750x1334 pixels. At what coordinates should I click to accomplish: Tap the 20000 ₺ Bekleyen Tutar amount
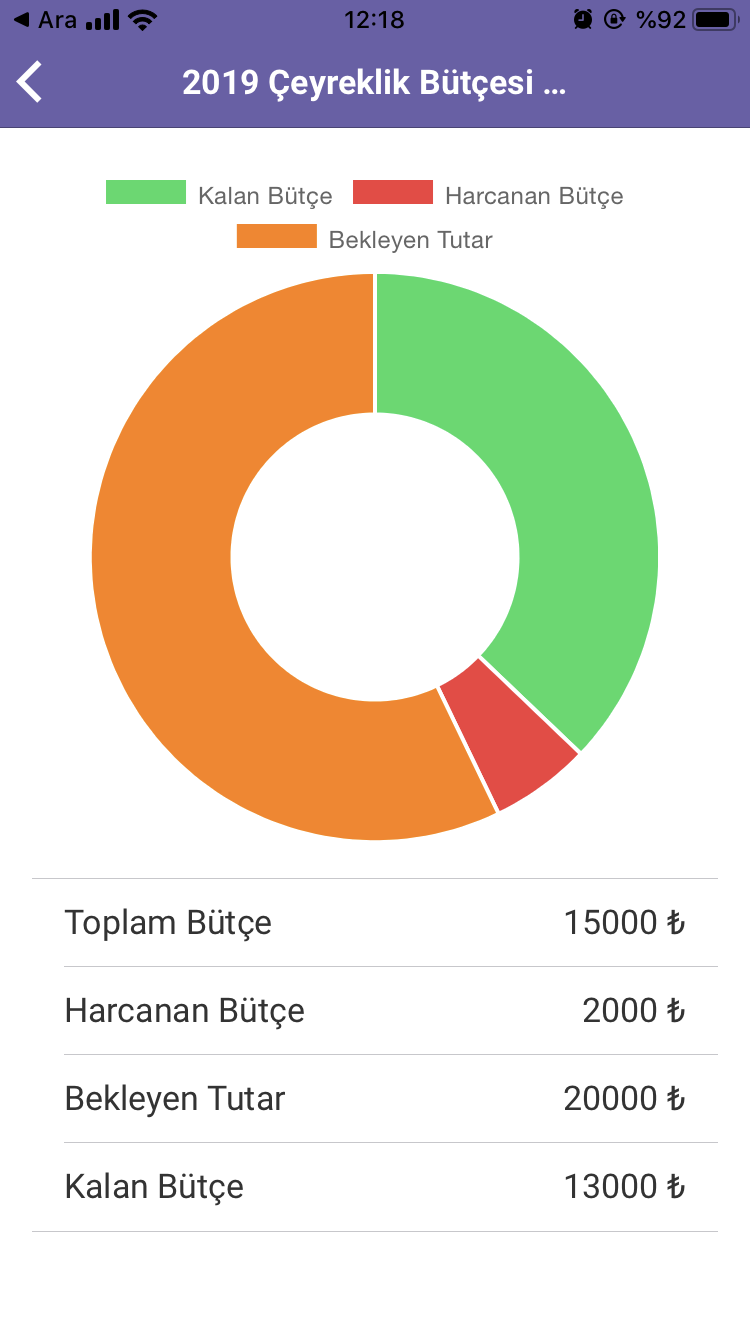pos(625,1098)
